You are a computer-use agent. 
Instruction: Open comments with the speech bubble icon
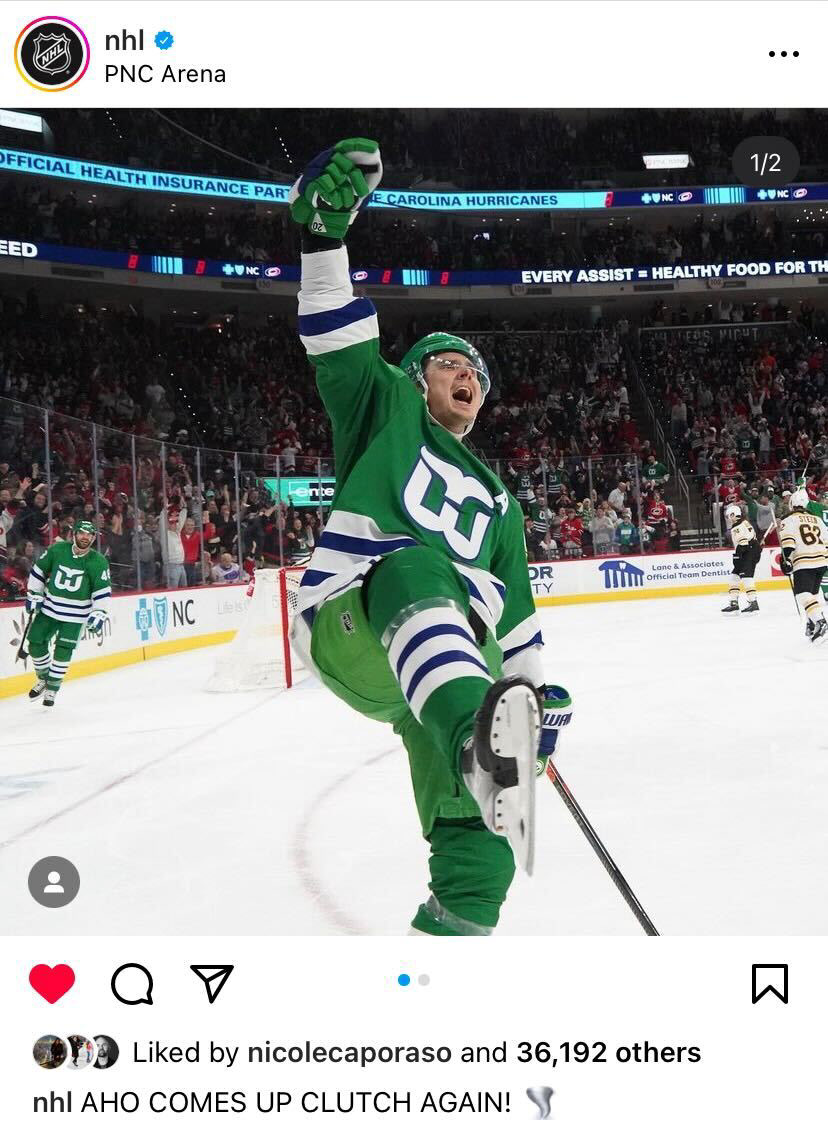132,983
